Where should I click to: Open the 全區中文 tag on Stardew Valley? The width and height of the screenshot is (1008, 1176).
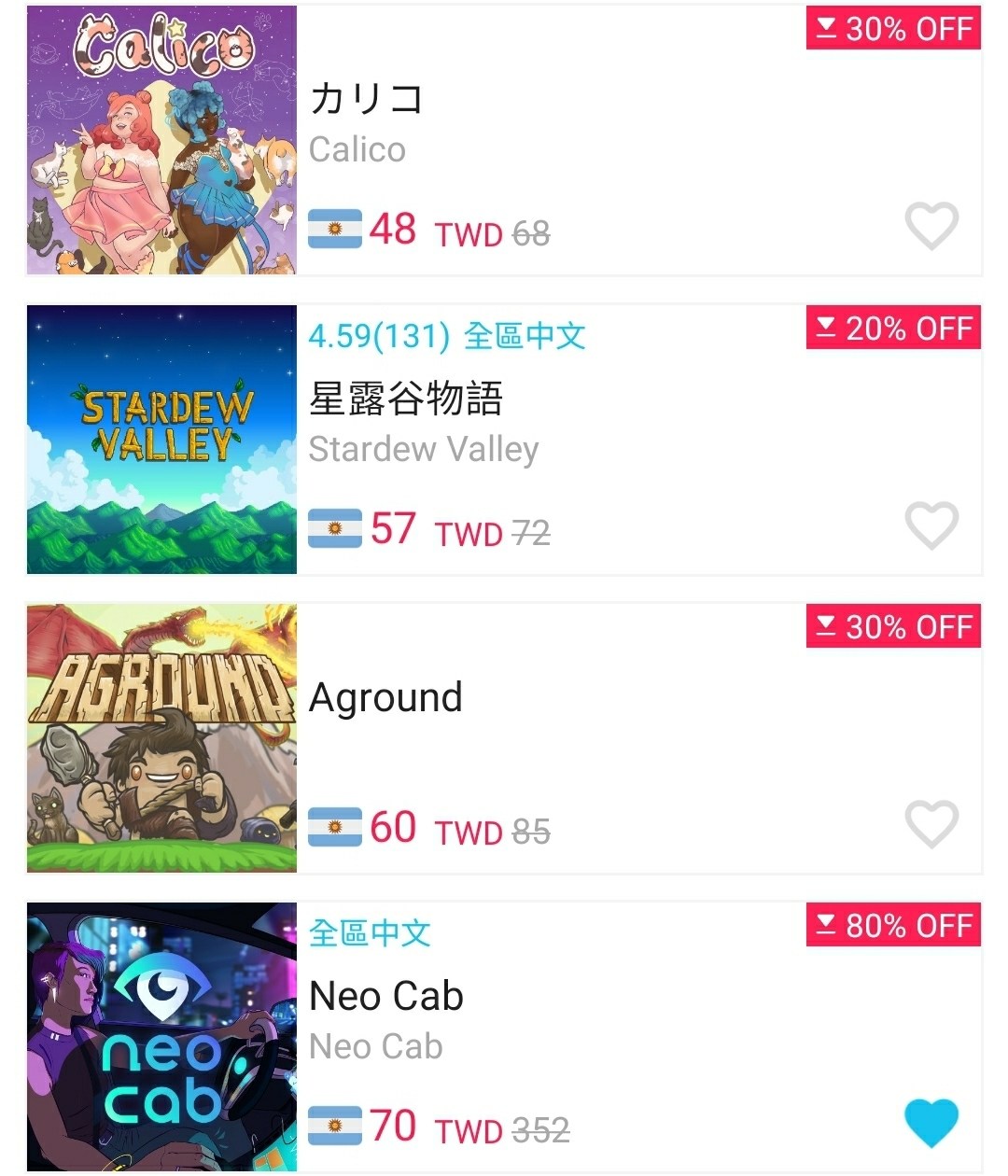(x=524, y=335)
